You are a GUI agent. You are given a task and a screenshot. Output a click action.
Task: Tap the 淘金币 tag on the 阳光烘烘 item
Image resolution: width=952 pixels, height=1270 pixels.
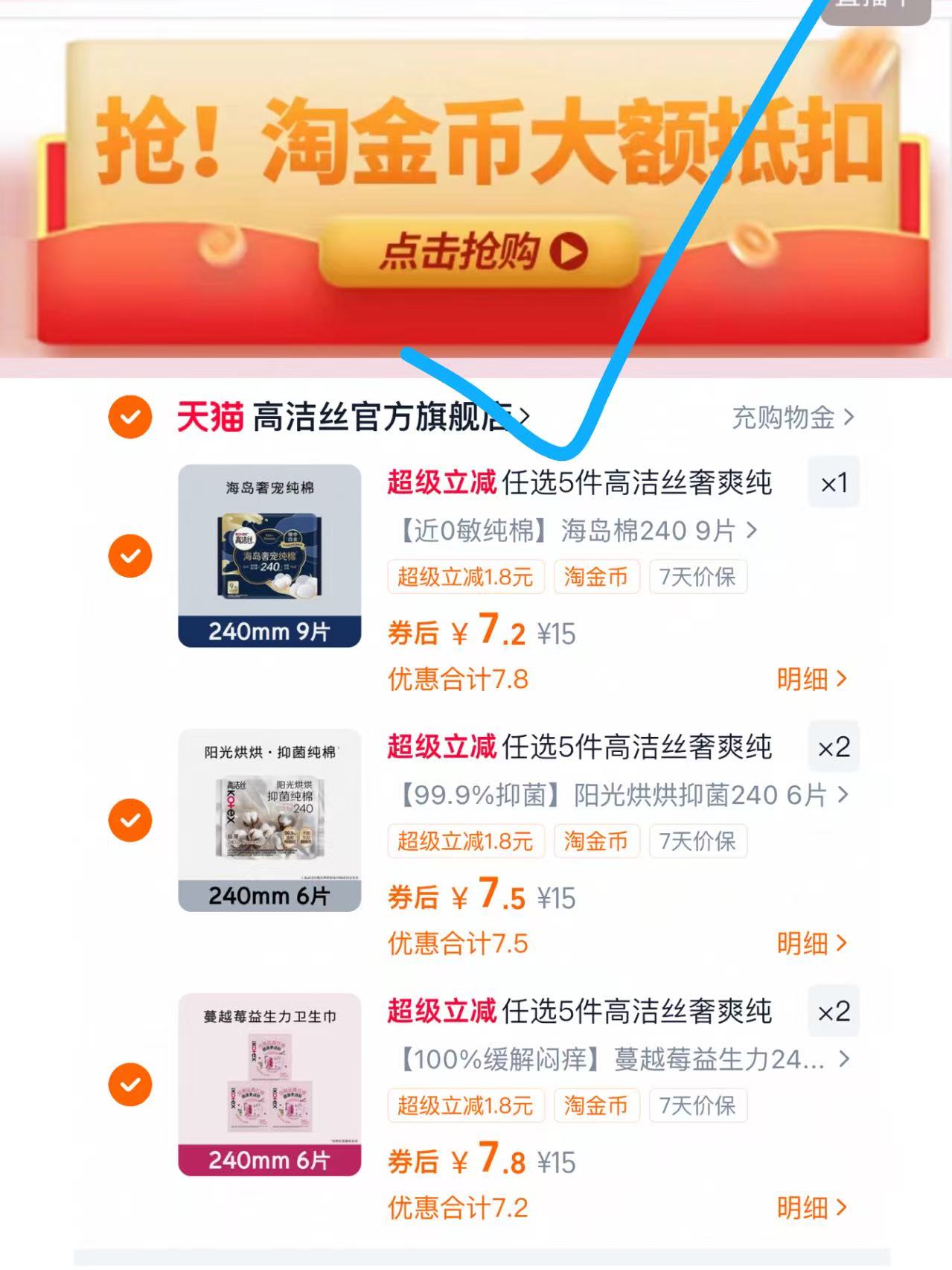pyautogui.click(x=597, y=842)
